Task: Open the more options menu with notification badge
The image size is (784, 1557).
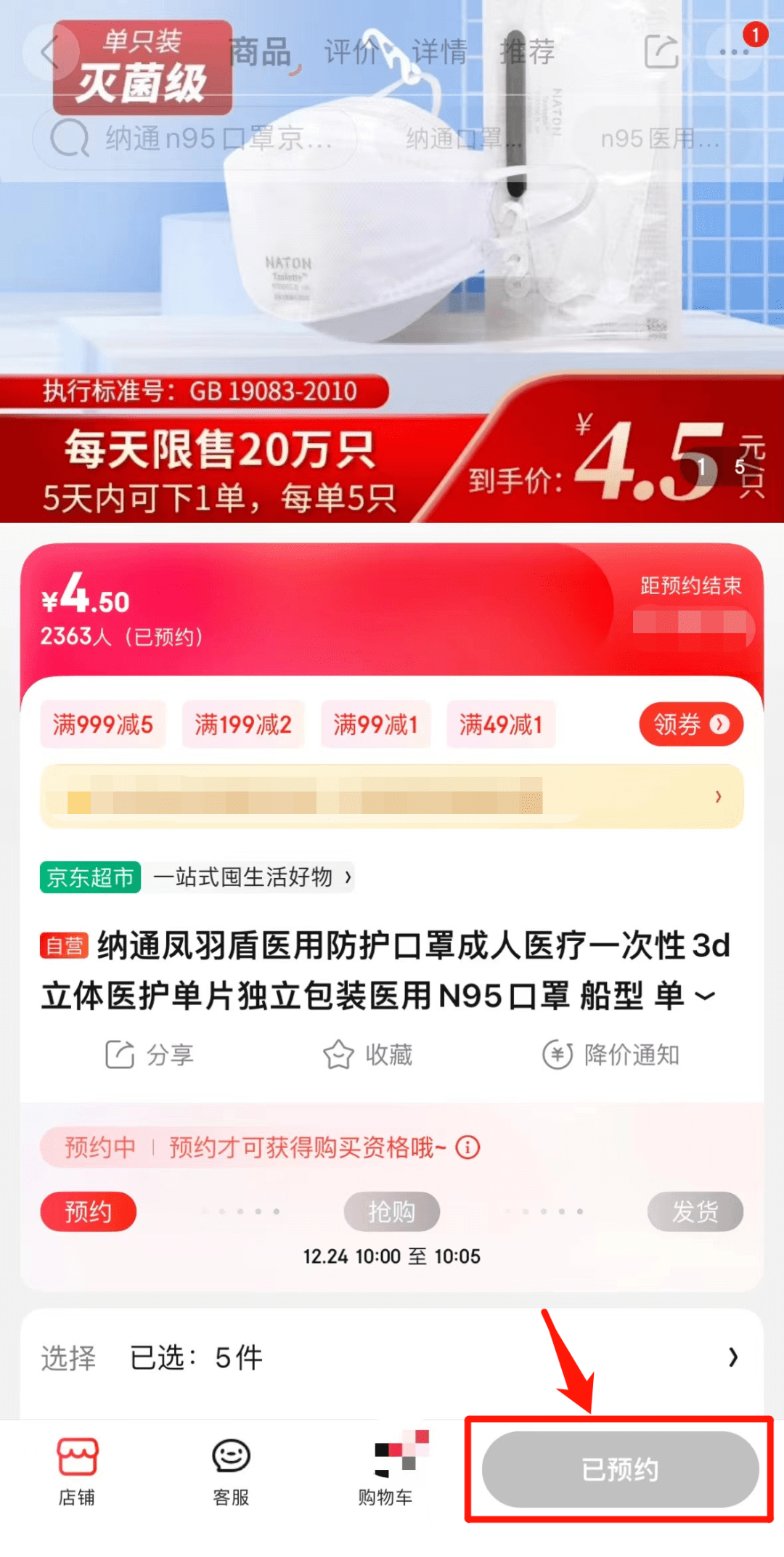Action: point(733,51)
